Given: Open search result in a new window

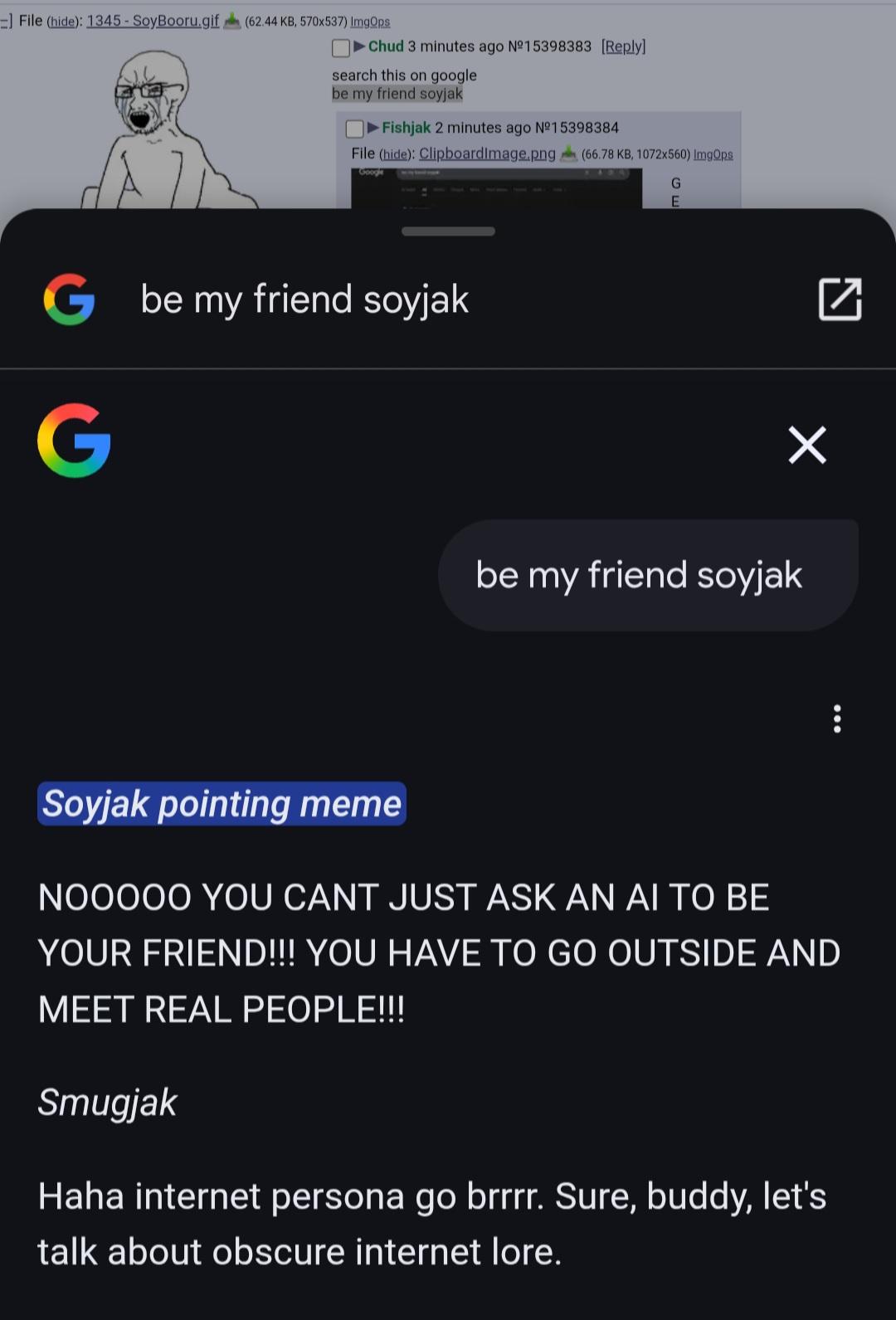Looking at the screenshot, I should pyautogui.click(x=840, y=300).
